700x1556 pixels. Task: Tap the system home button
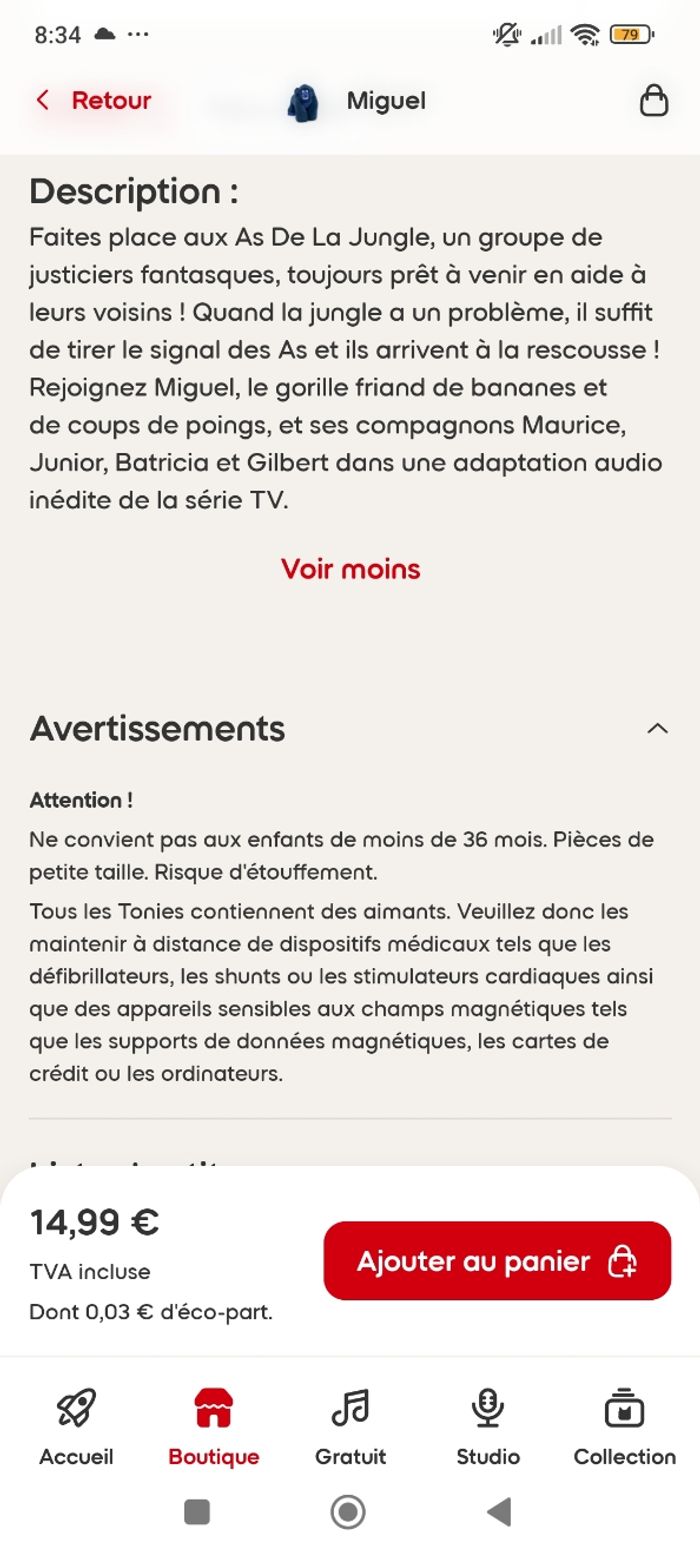[348, 1512]
